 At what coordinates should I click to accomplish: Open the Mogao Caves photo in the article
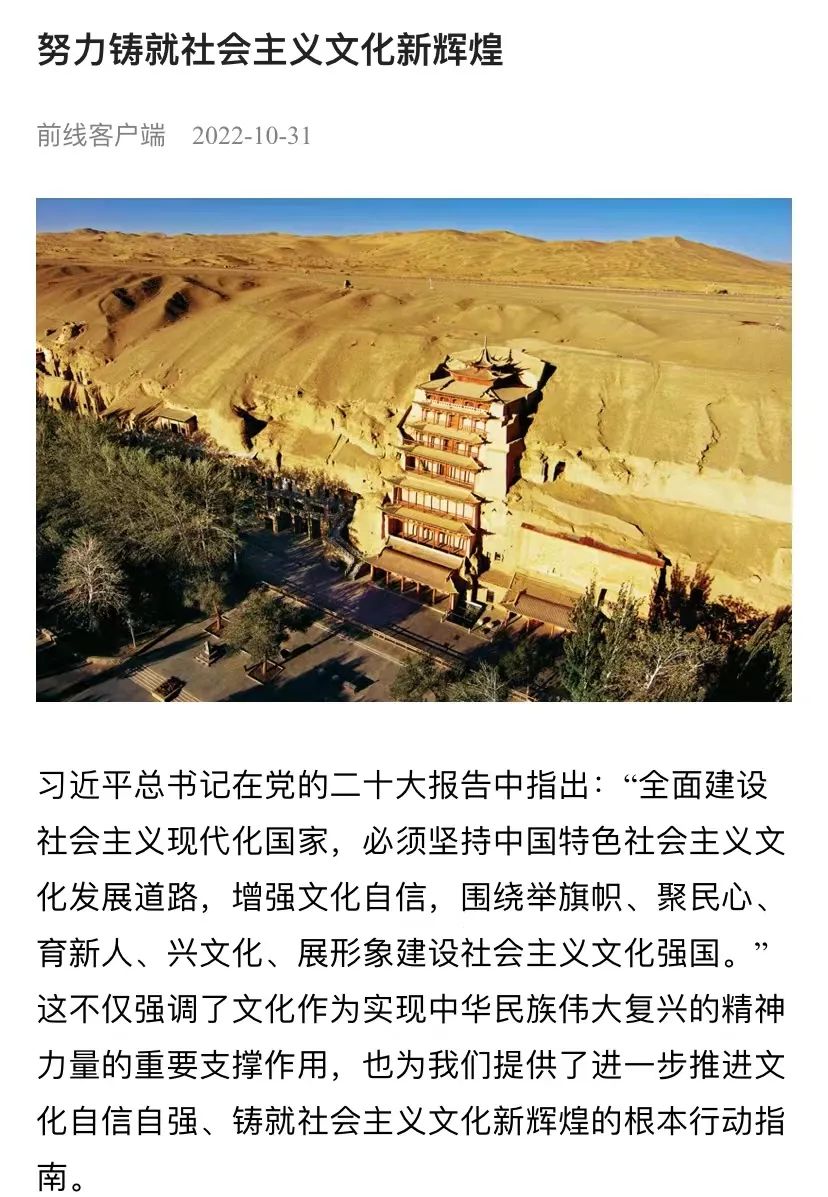(x=414, y=449)
